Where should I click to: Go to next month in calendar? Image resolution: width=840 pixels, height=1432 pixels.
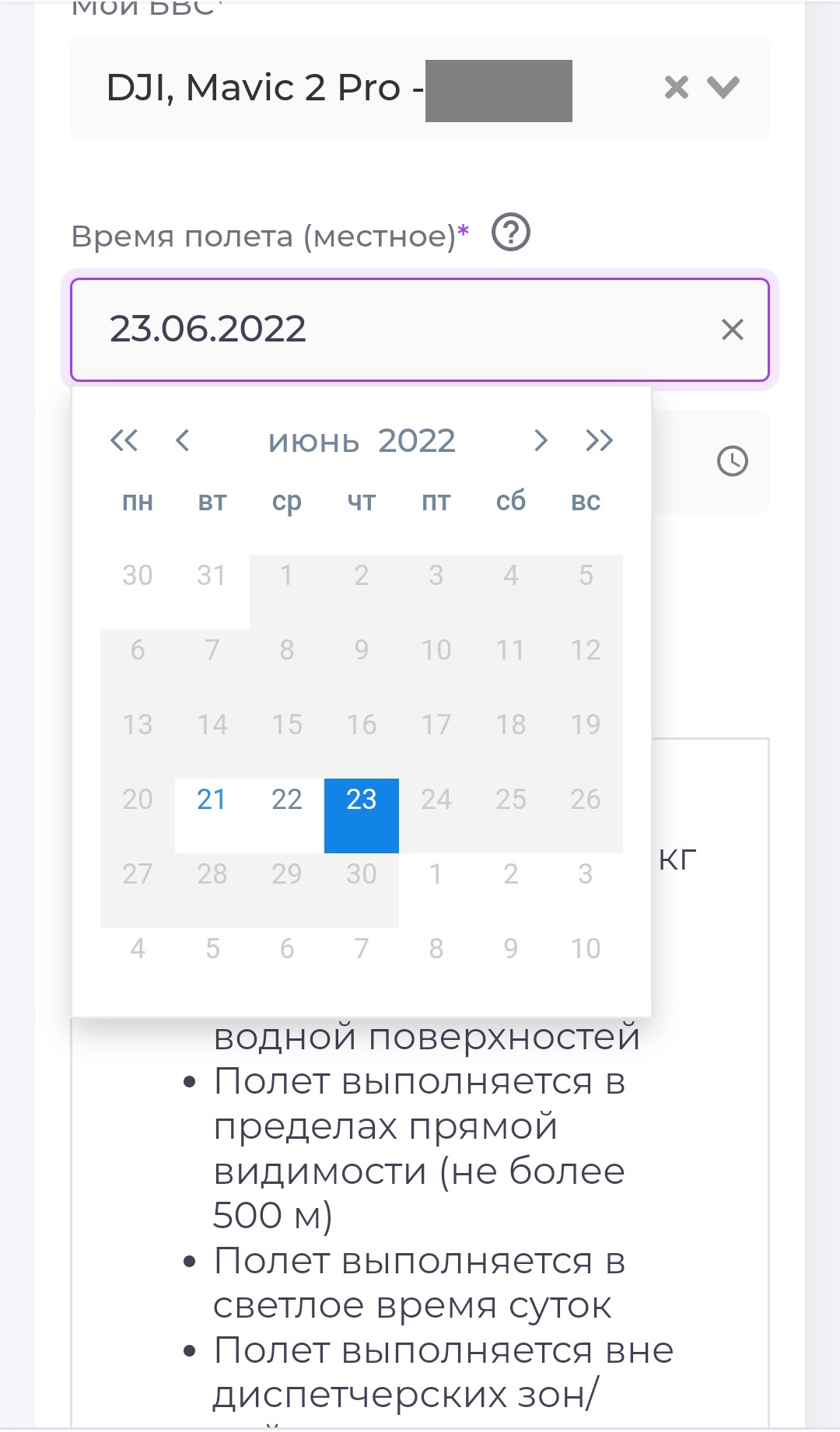click(x=541, y=441)
